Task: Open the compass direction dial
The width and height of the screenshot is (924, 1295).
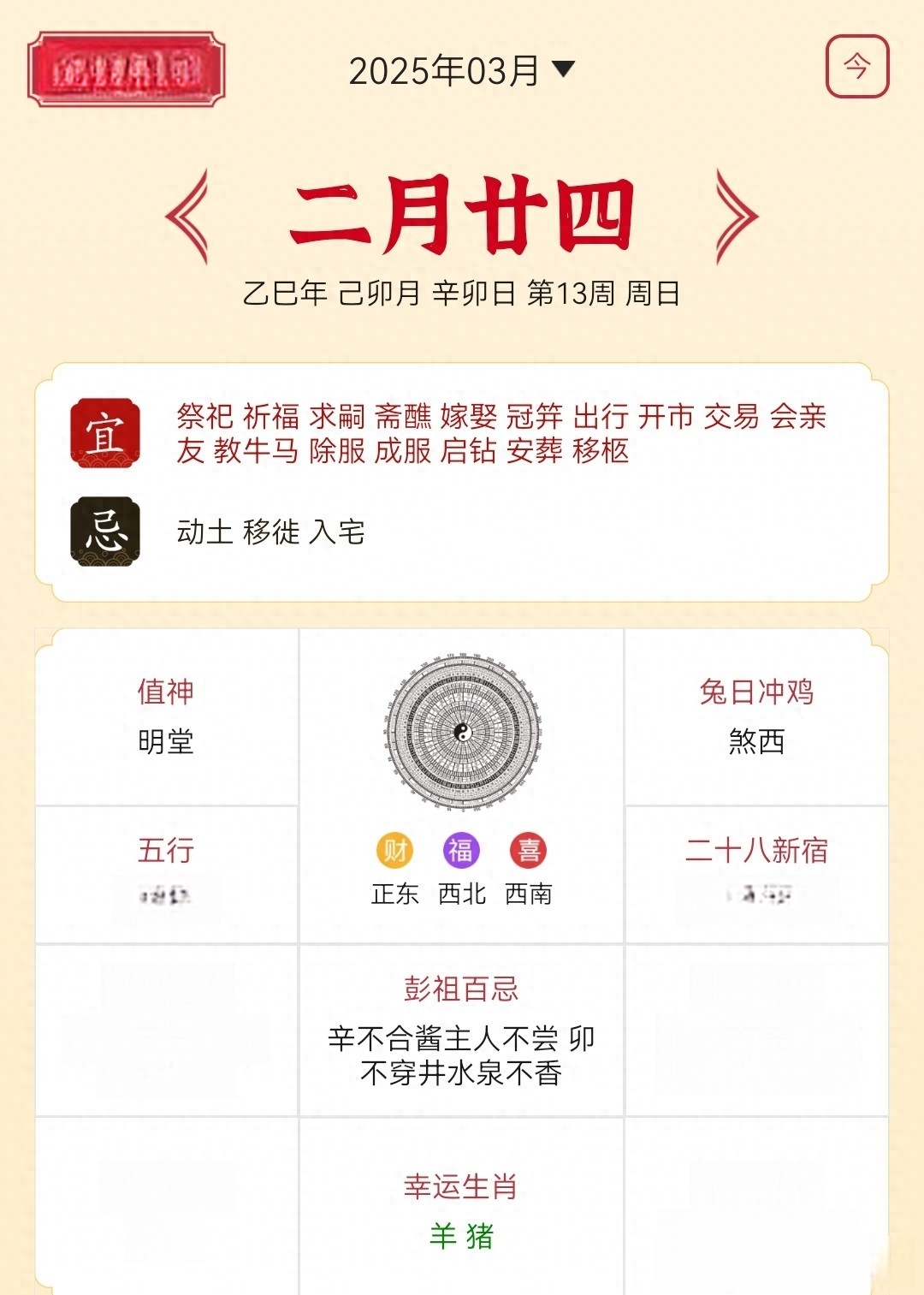Action: click(x=462, y=732)
